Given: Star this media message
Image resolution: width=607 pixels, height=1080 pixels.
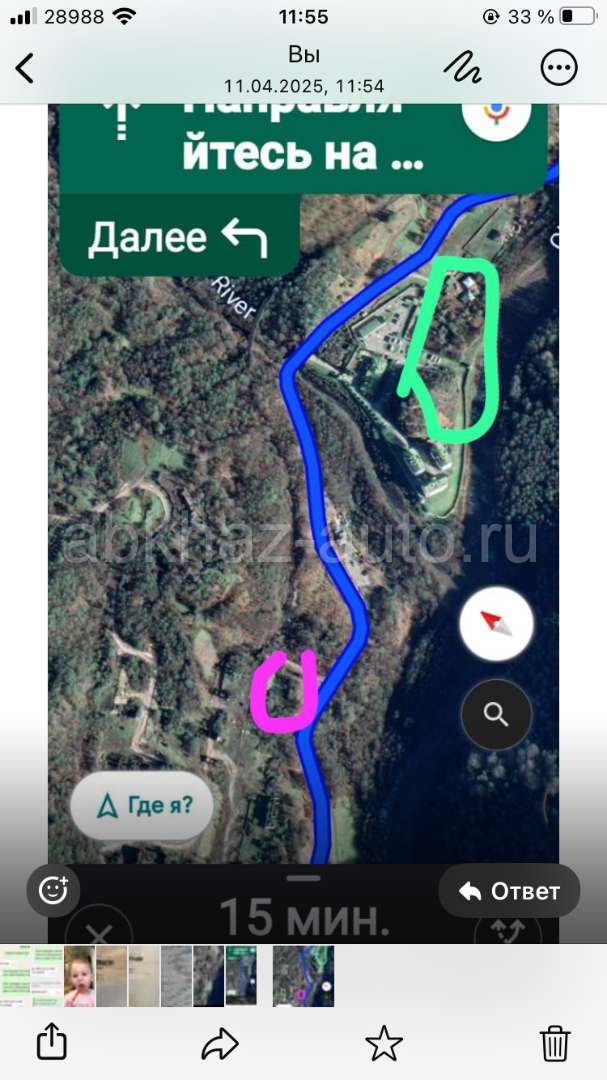Looking at the screenshot, I should point(384,1044).
